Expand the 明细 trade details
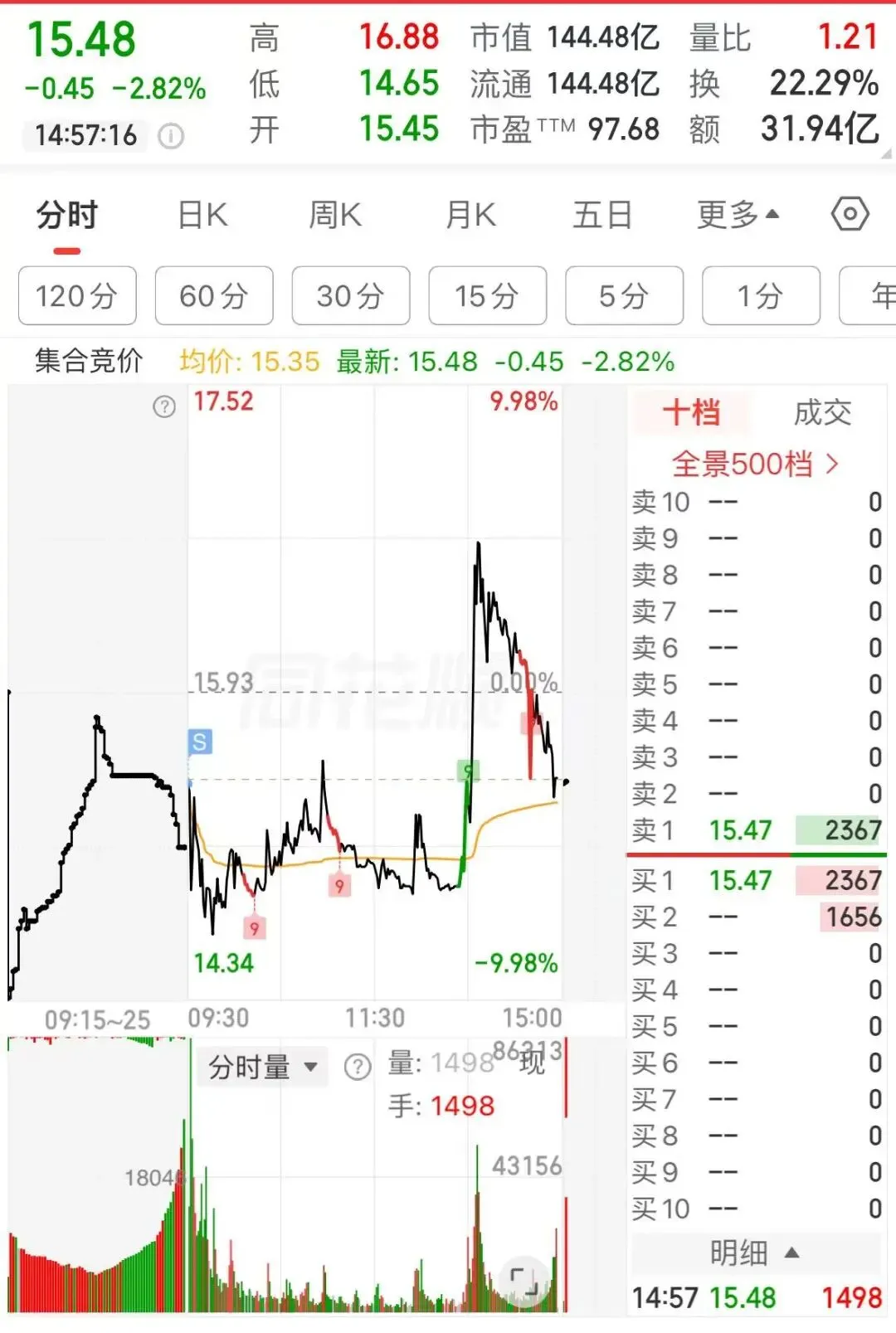 755,1253
